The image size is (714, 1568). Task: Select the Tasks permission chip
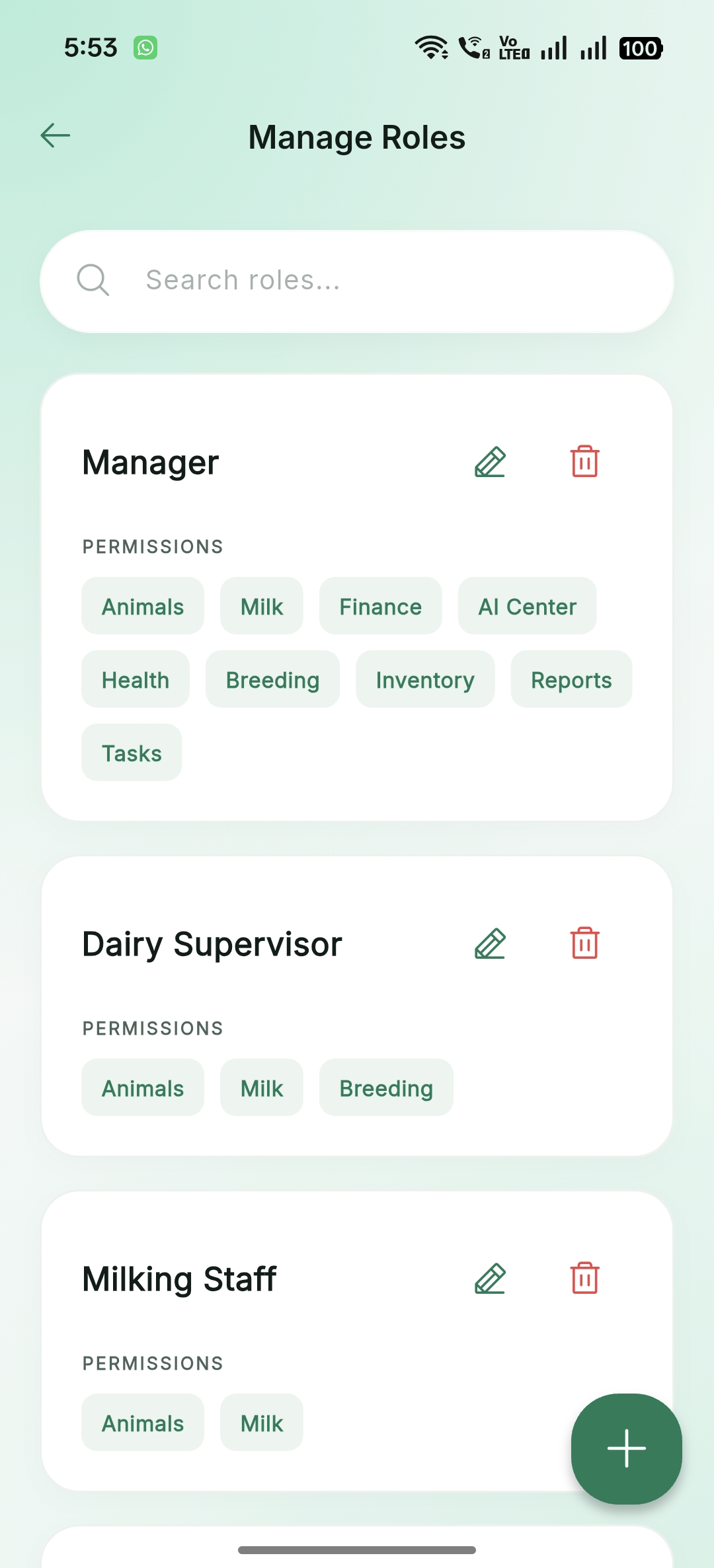[131, 753]
